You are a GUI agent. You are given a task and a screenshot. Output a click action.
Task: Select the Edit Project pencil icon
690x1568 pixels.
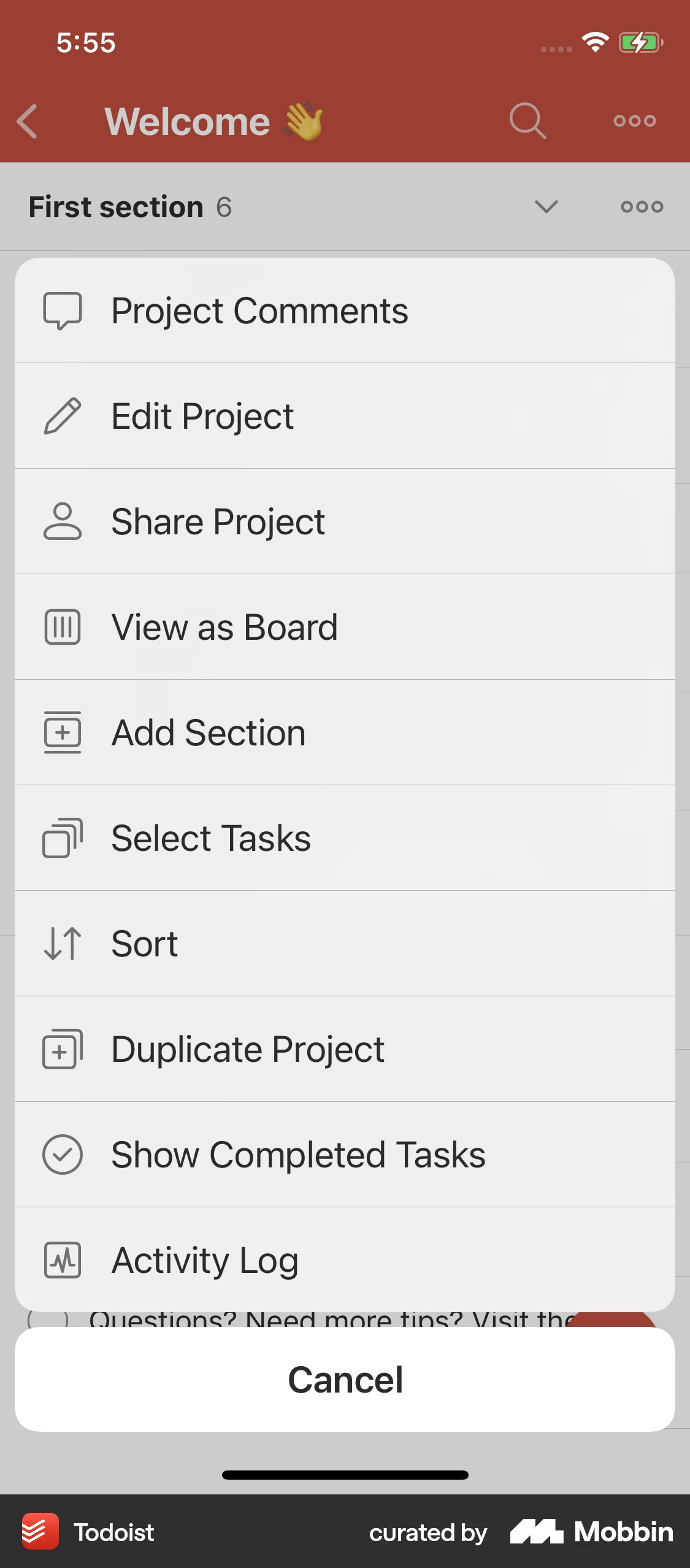(x=62, y=416)
